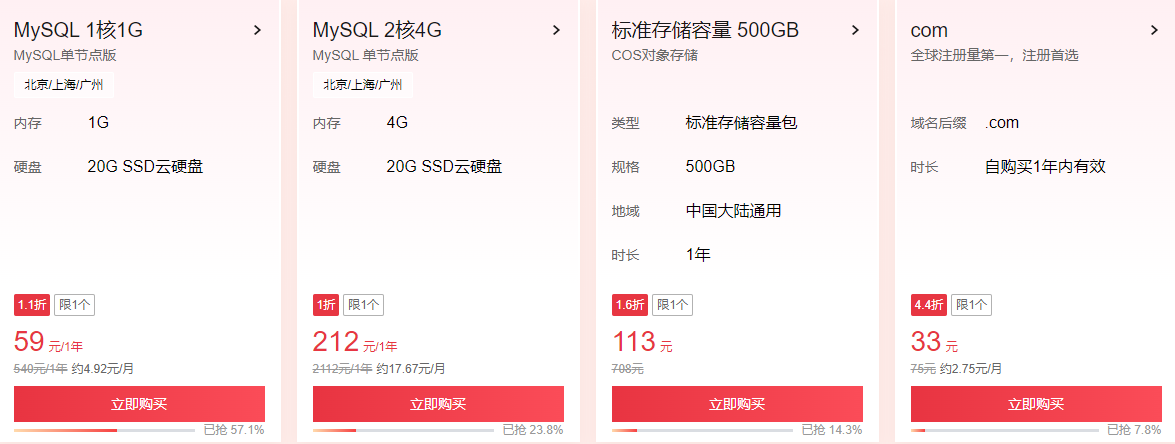Open the com domain details arrow
The image size is (1175, 444).
point(1154,30)
